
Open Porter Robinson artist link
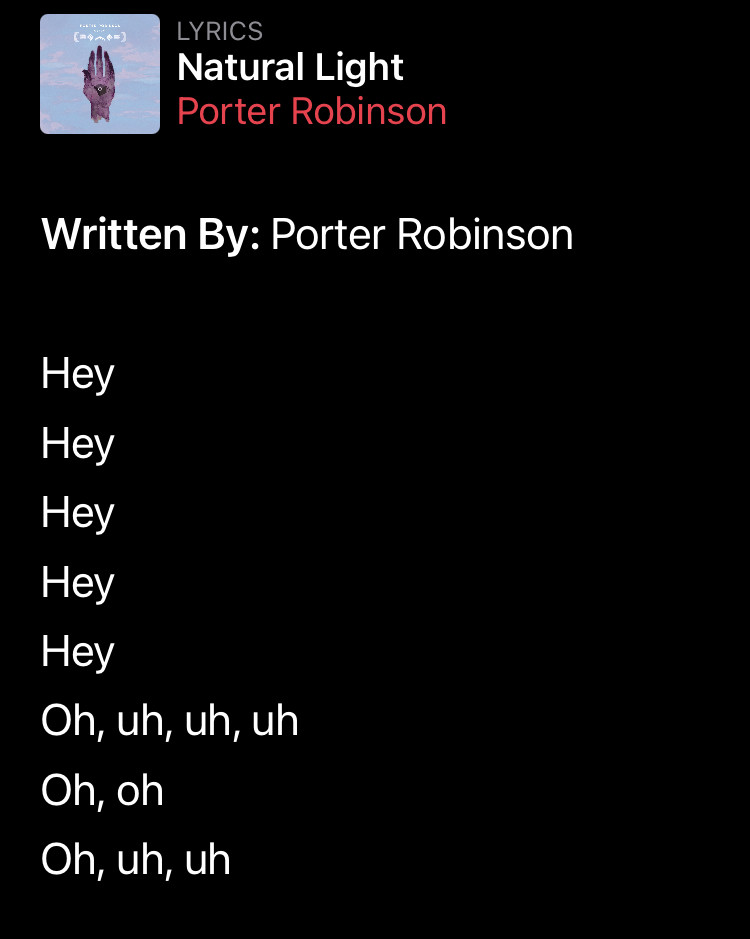click(x=312, y=111)
